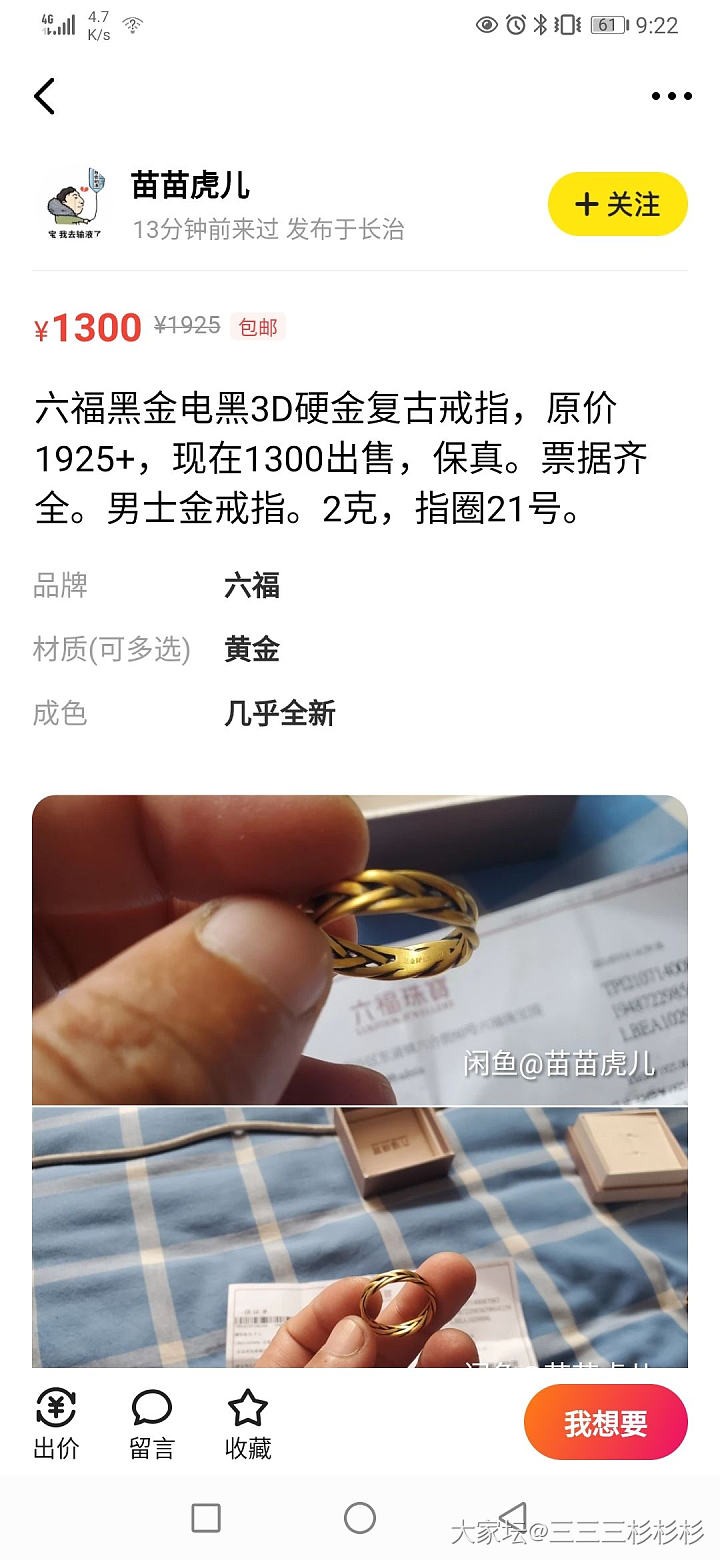The width and height of the screenshot is (720, 1560).
Task: Make a price offer via 出价
Action: (x=56, y=1424)
